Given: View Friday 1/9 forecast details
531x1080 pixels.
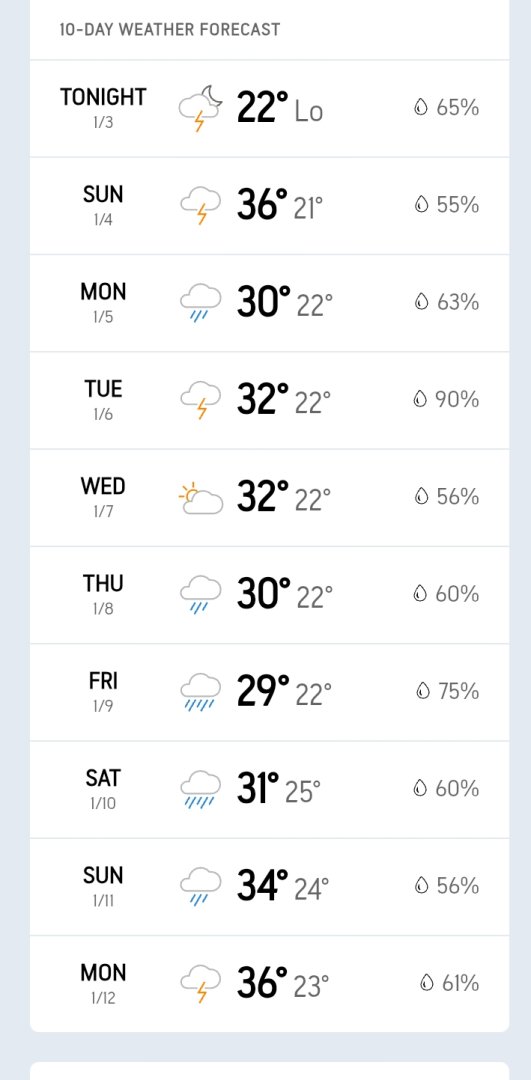Looking at the screenshot, I should click(x=269, y=692).
